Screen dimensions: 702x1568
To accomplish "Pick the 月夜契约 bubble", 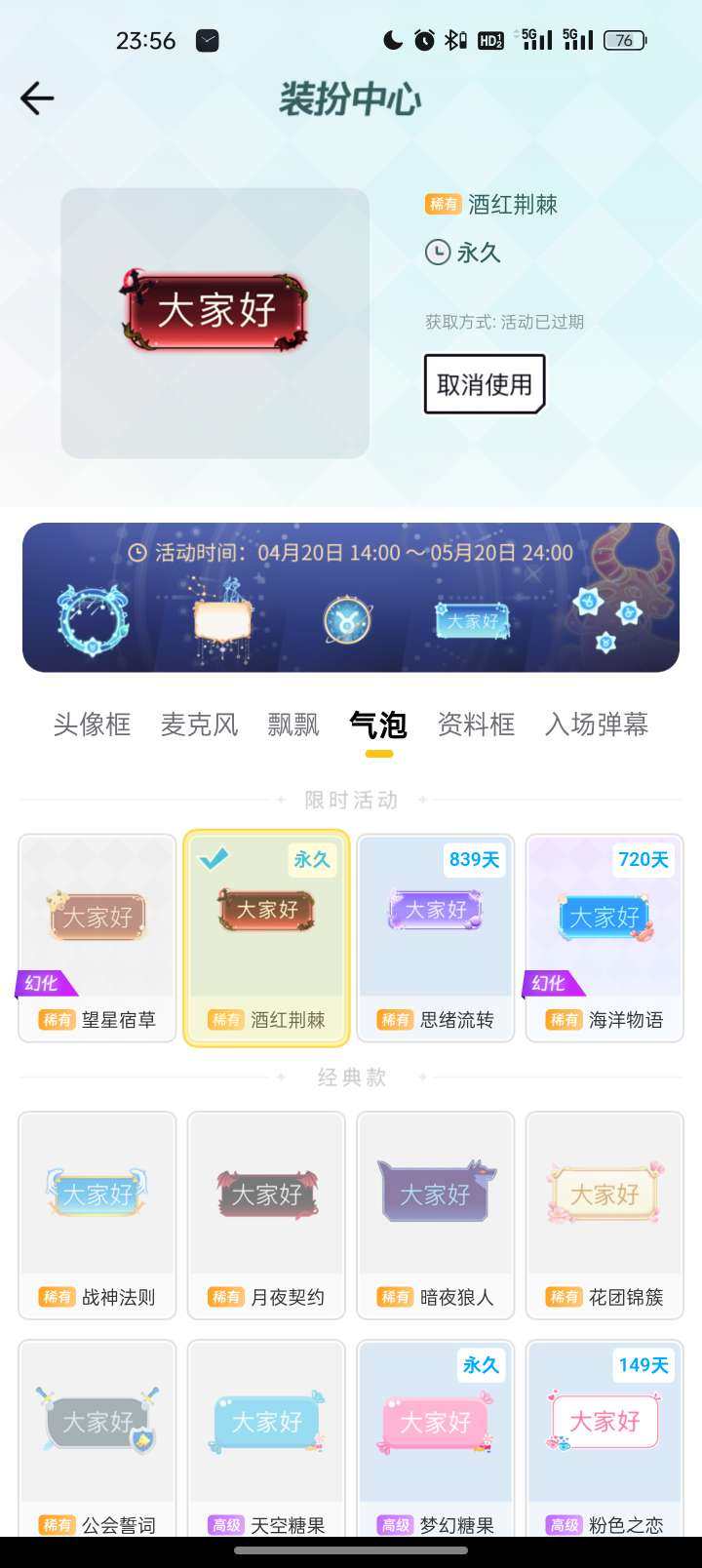I will (266, 1215).
